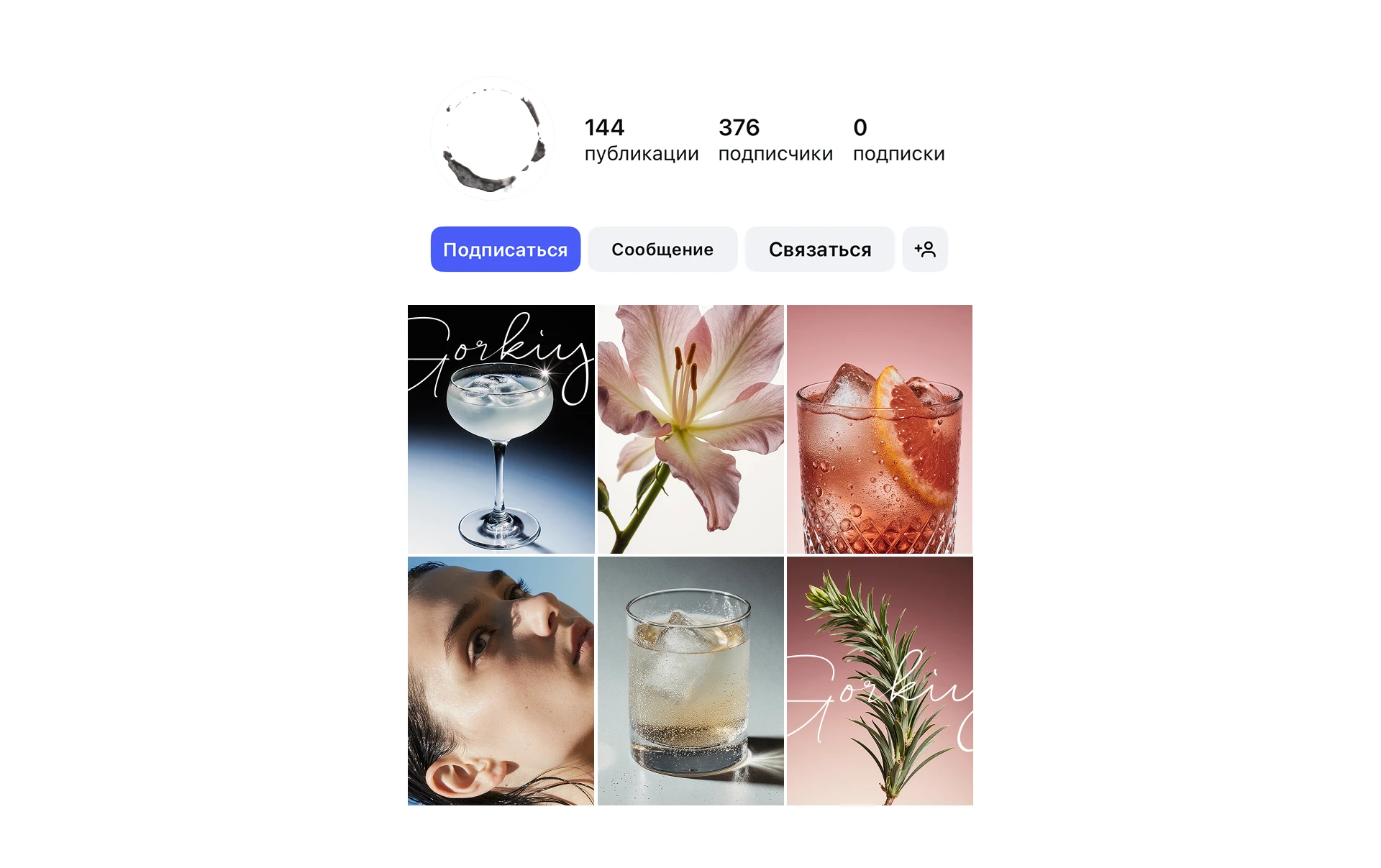
Task: Open the grapefruit cocktail post
Action: [879, 429]
